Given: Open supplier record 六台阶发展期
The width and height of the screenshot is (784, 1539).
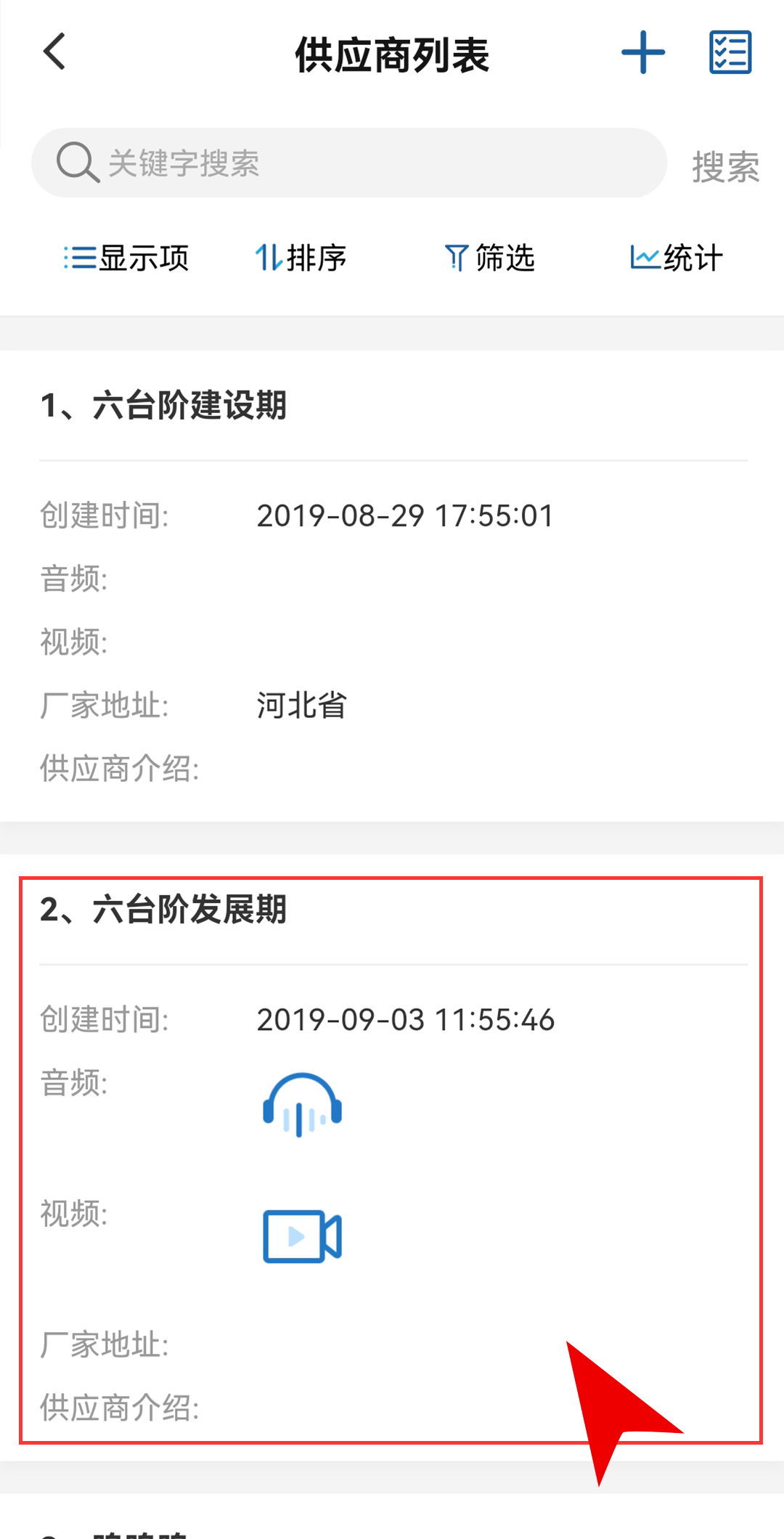Looking at the screenshot, I should point(392,1158).
